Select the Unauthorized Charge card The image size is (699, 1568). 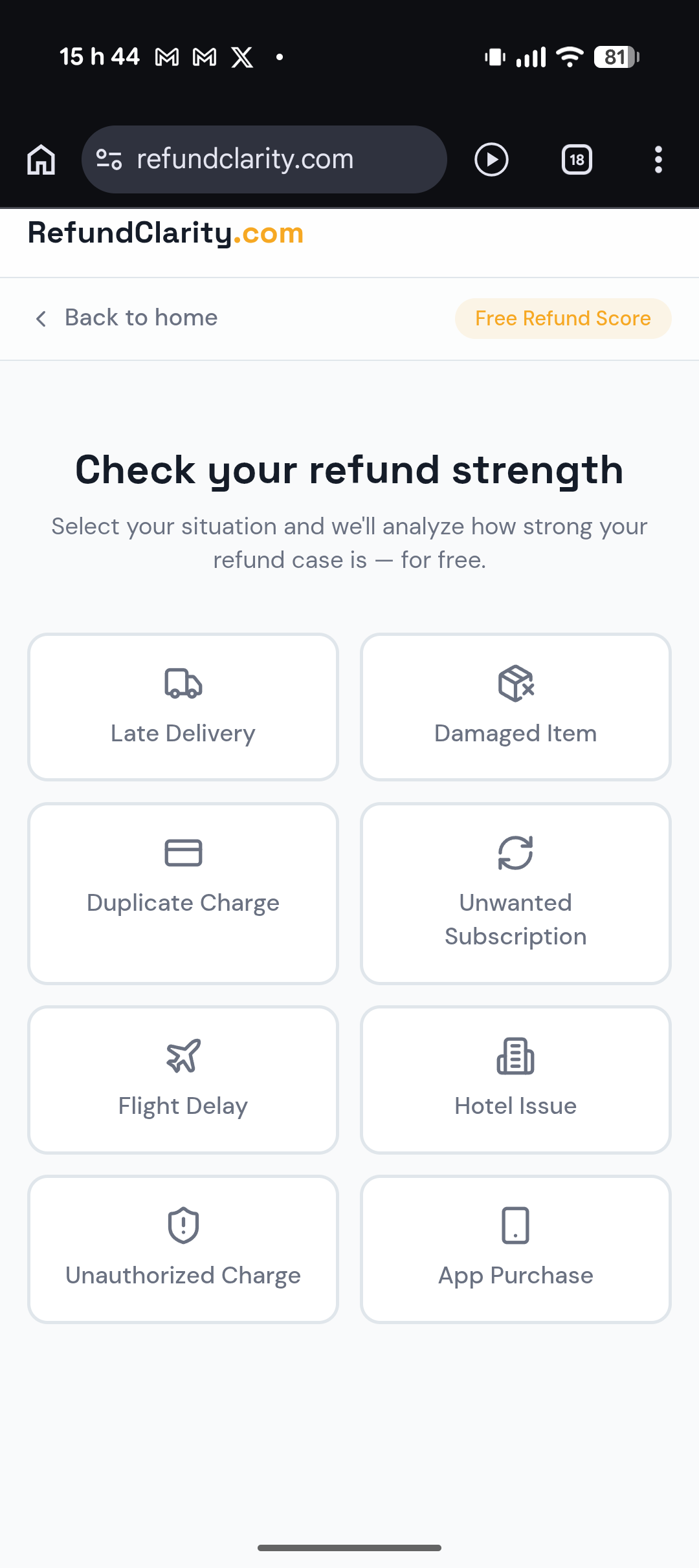pyautogui.click(x=183, y=1249)
